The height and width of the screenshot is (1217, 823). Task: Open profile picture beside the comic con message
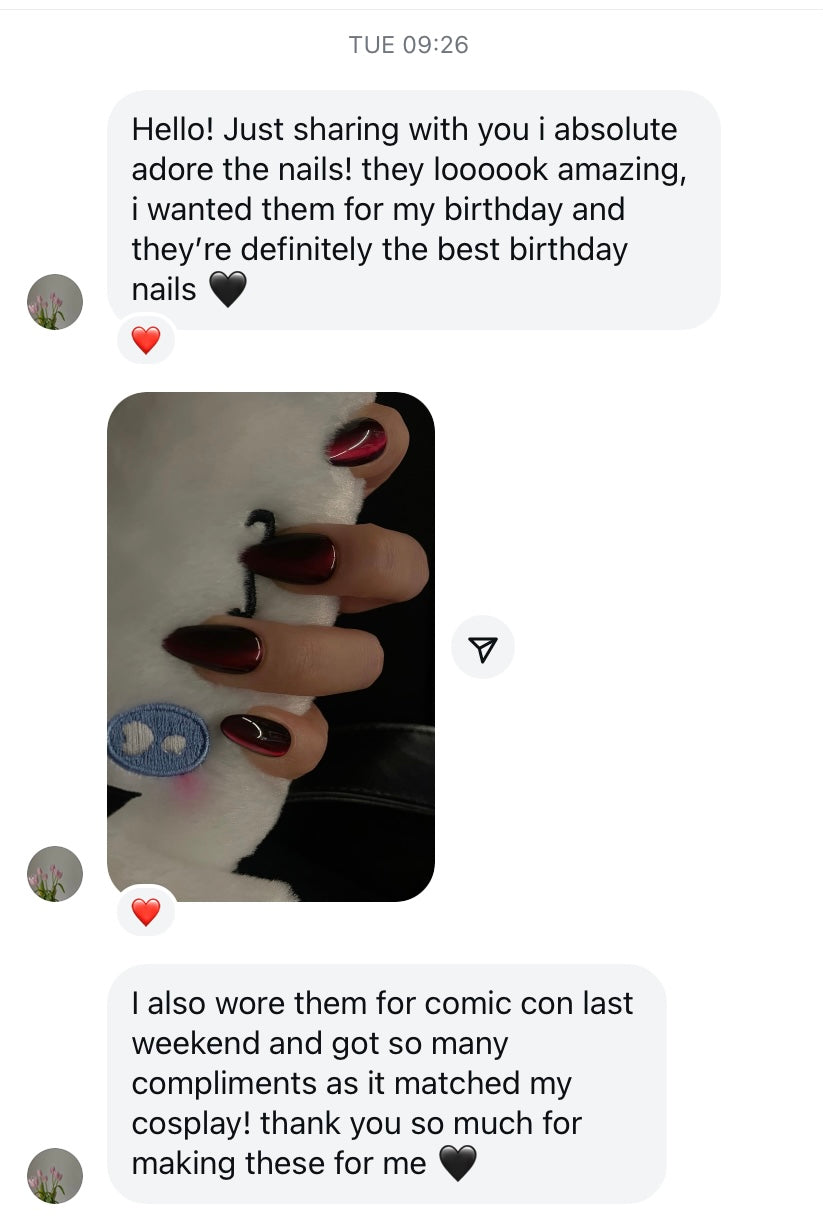pos(54,1175)
